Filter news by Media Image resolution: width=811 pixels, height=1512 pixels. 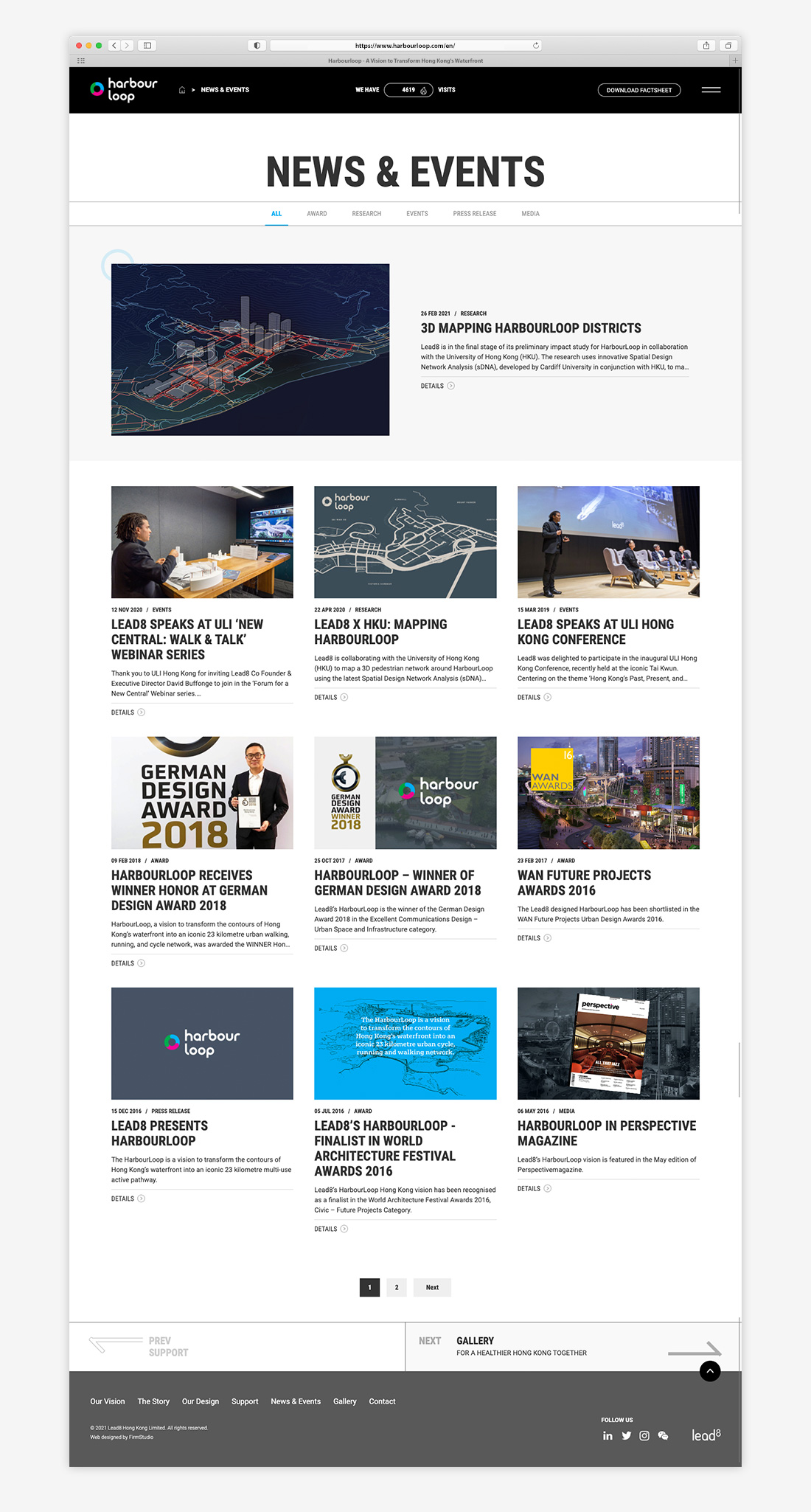(x=530, y=214)
